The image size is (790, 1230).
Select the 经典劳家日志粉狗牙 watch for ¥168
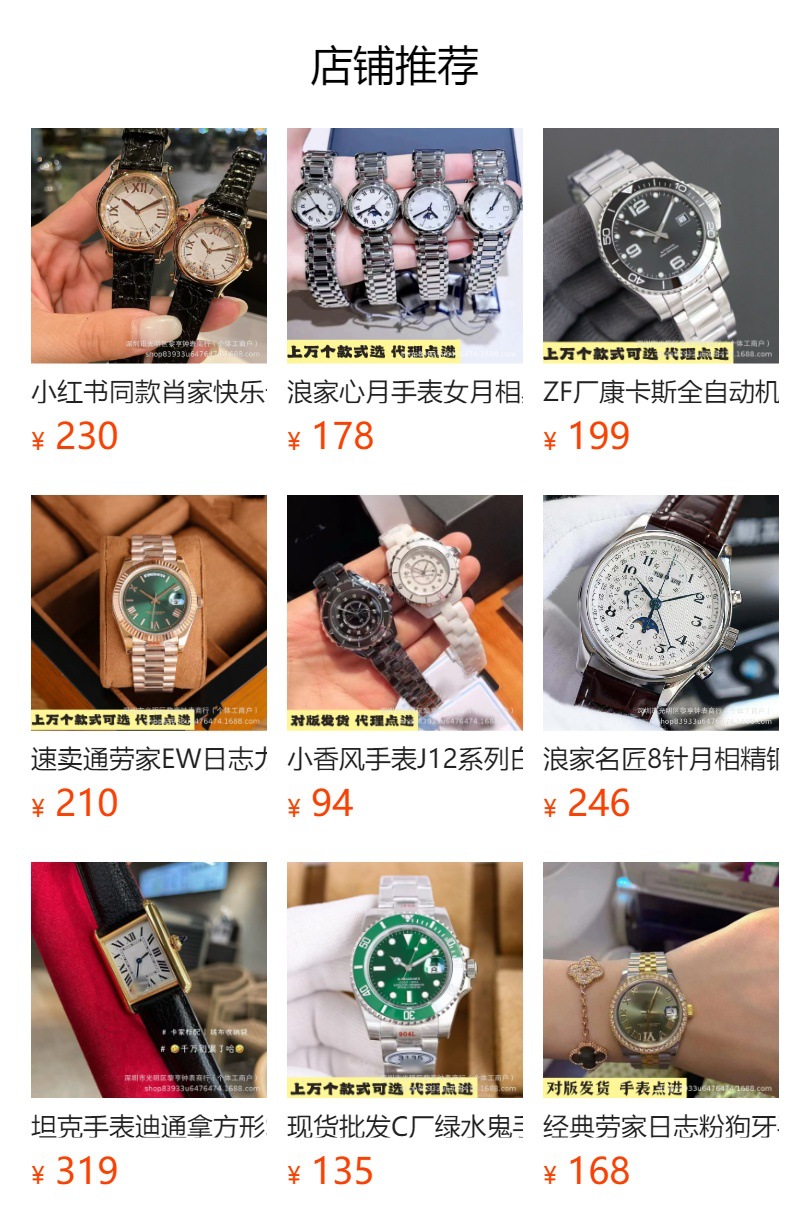(660, 979)
